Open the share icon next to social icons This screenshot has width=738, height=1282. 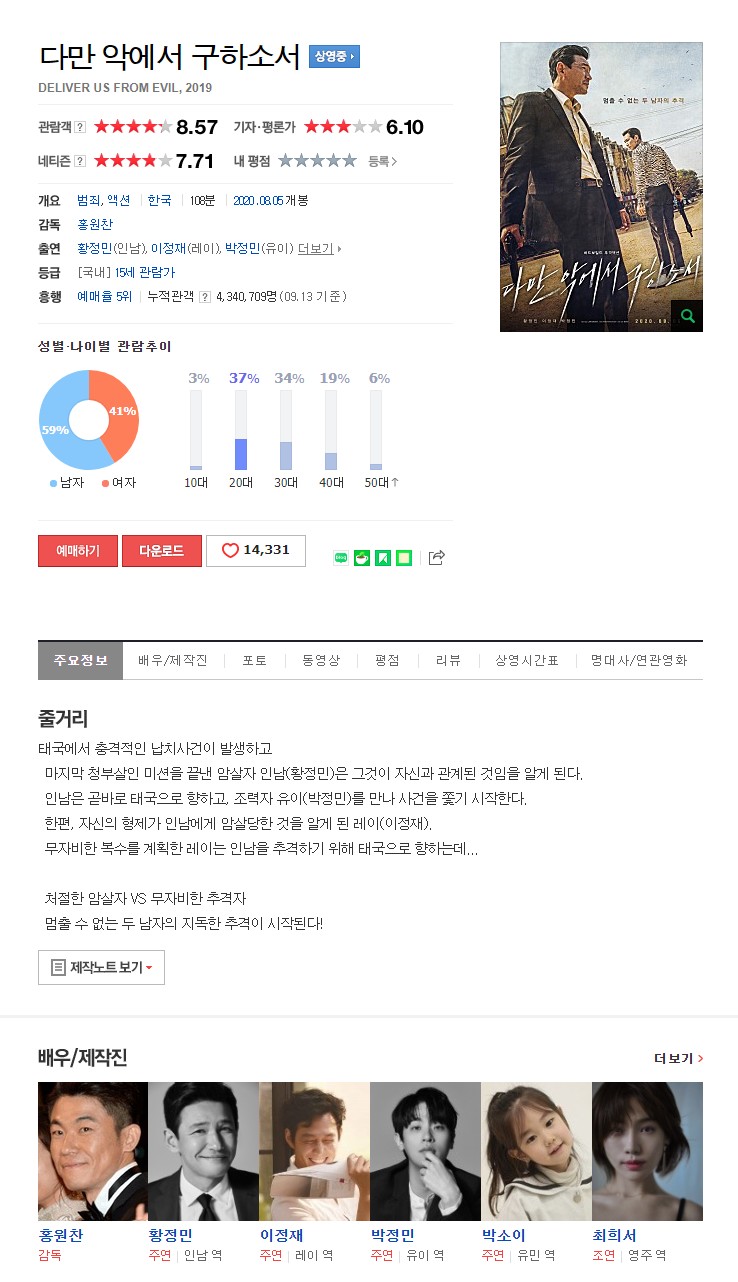(436, 558)
